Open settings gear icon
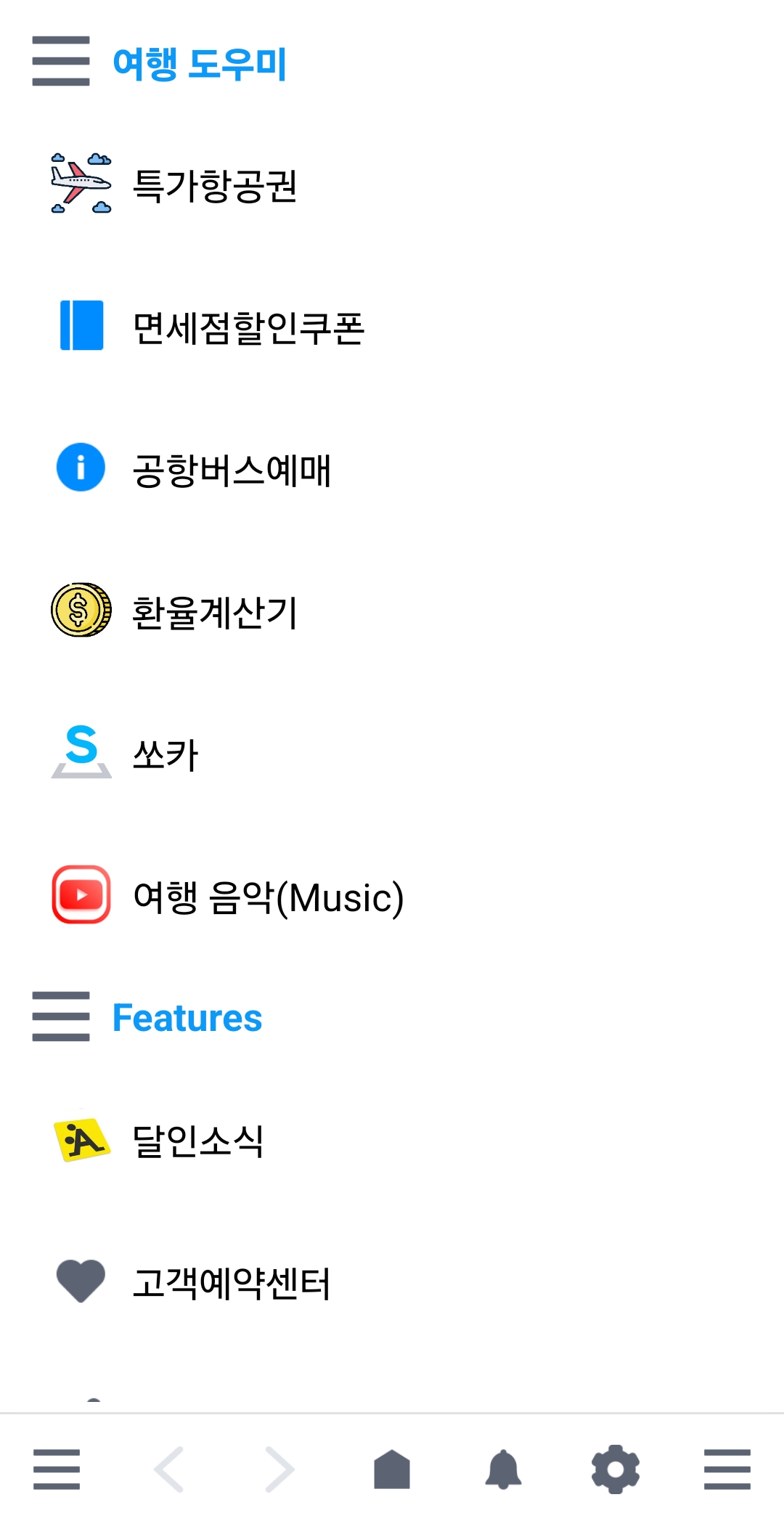This screenshot has height=1529, width=784. (x=615, y=1469)
